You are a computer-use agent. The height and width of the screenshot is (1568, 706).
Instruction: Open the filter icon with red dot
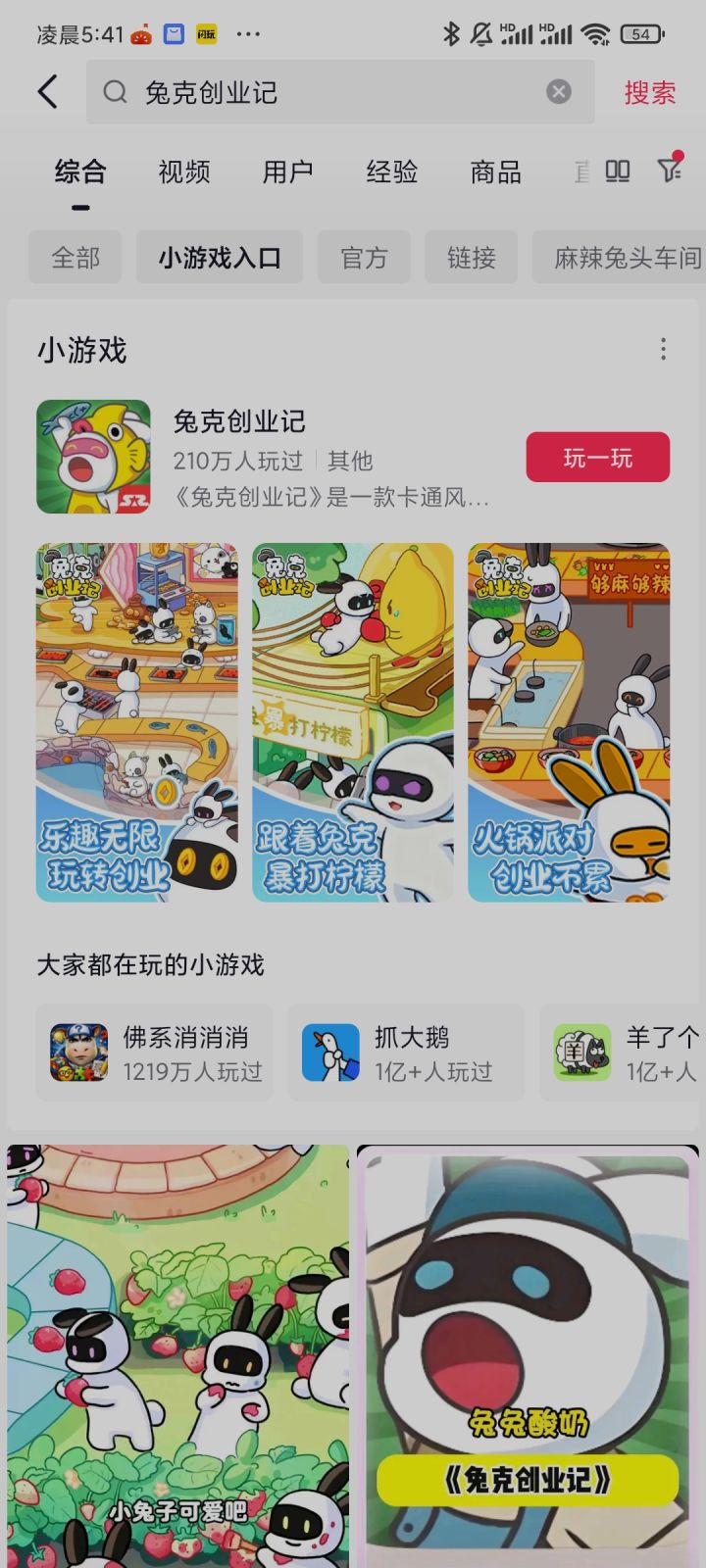coord(668,171)
